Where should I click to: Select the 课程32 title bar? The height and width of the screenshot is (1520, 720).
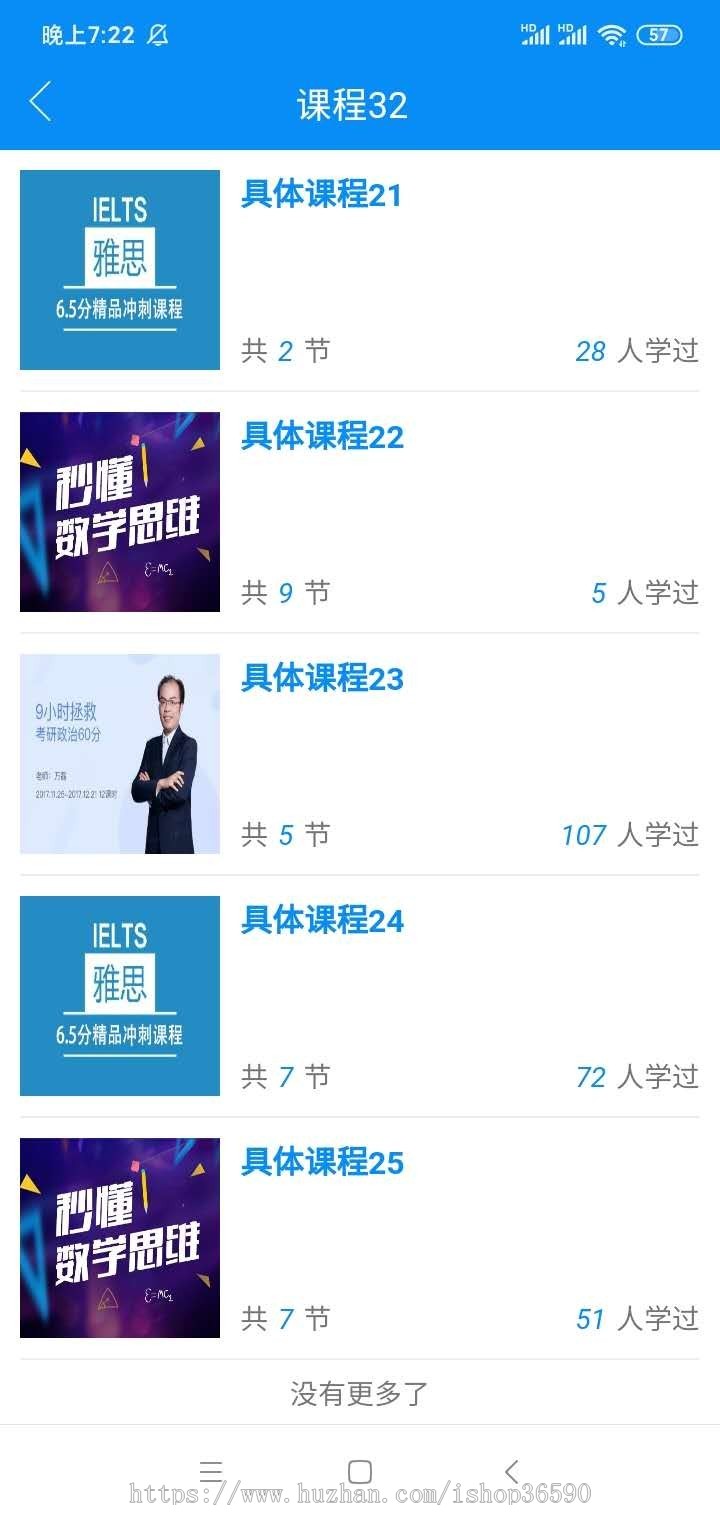click(353, 104)
